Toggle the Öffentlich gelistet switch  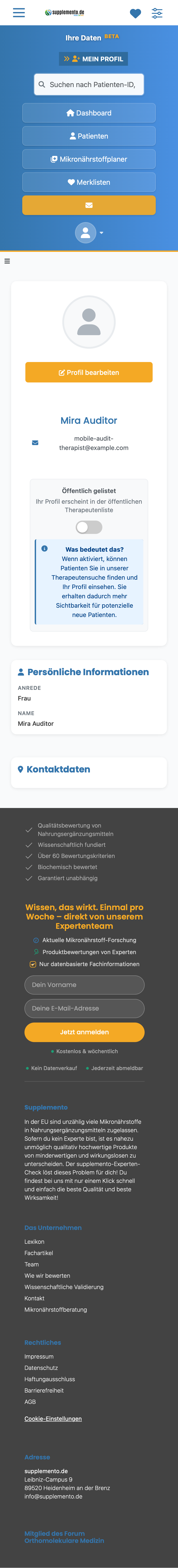(x=89, y=527)
